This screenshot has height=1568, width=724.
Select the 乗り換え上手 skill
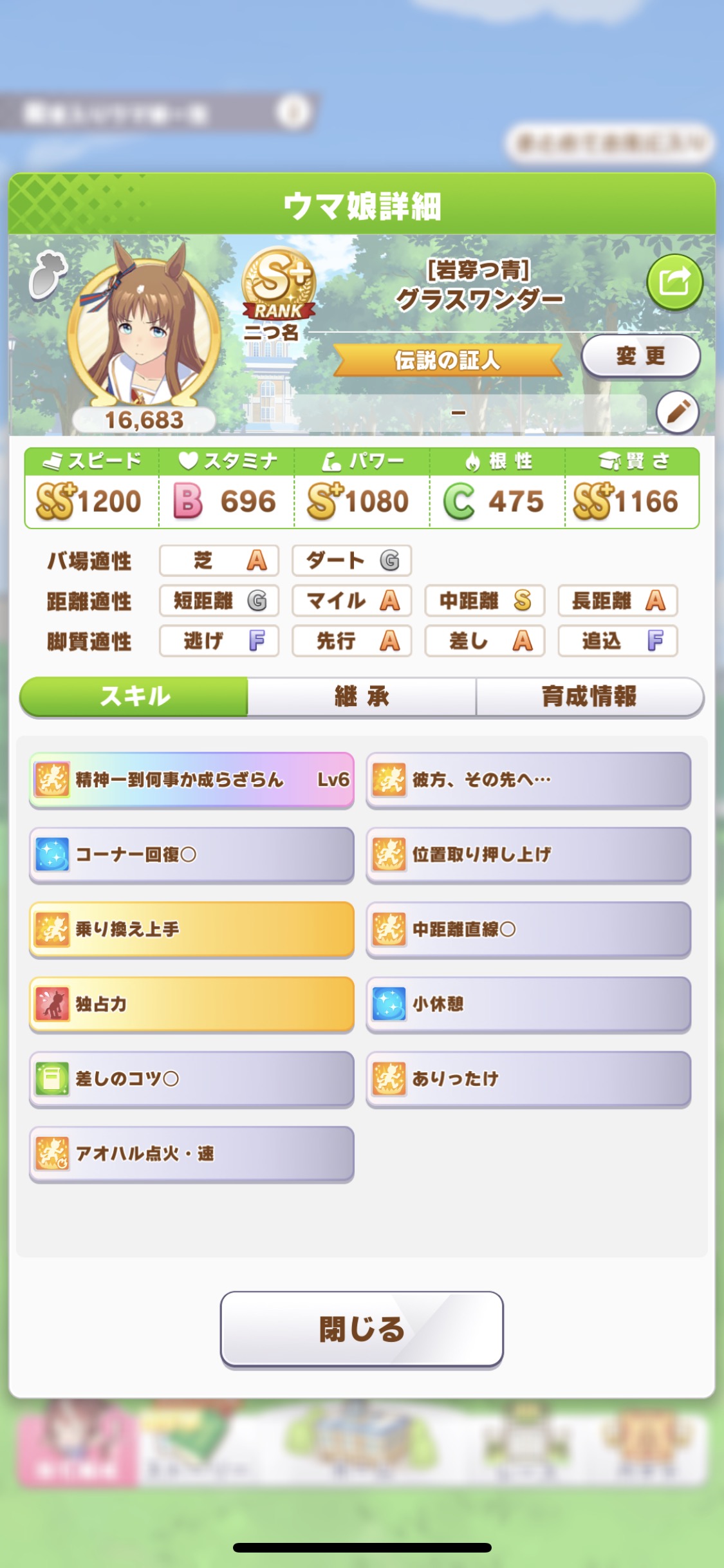point(192,929)
